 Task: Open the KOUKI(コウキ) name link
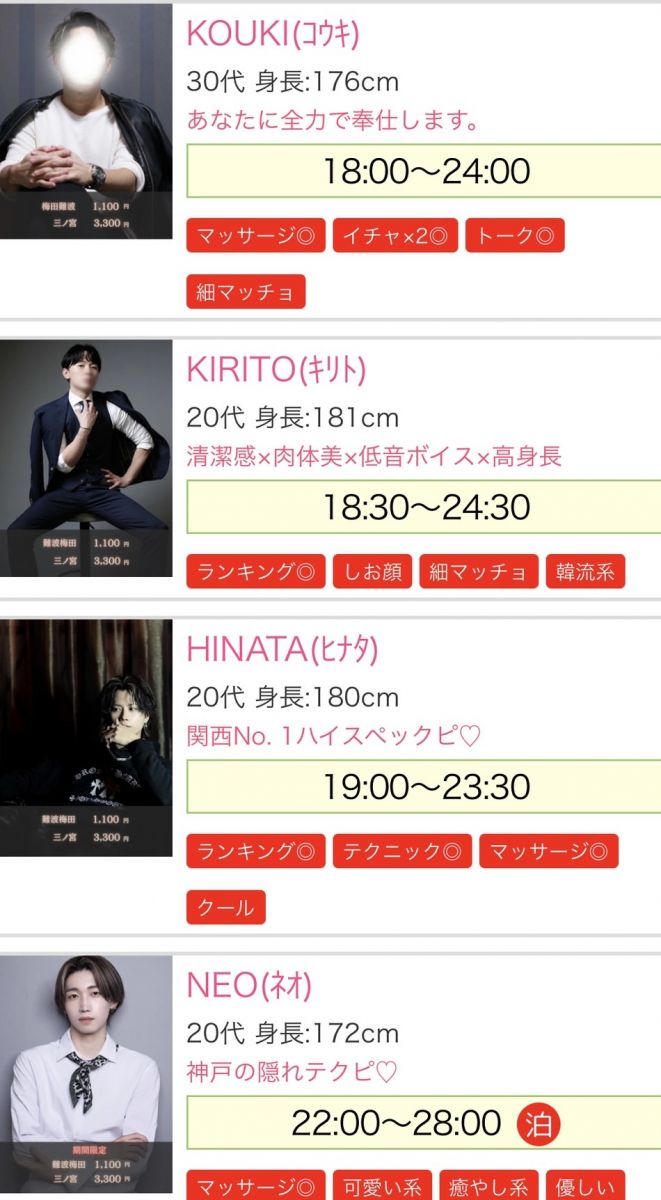[x=272, y=33]
